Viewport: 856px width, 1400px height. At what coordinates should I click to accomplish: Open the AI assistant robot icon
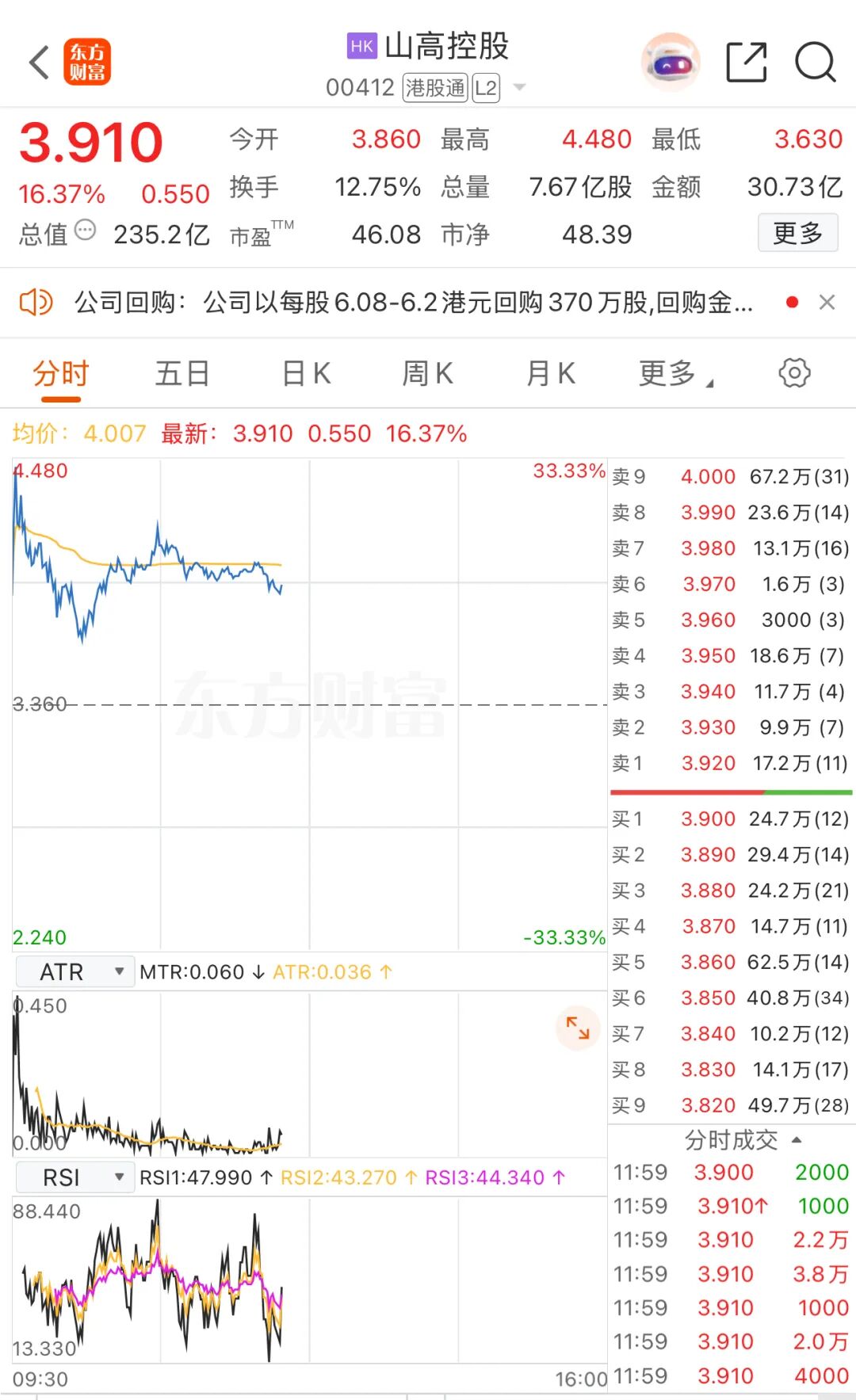(x=671, y=62)
